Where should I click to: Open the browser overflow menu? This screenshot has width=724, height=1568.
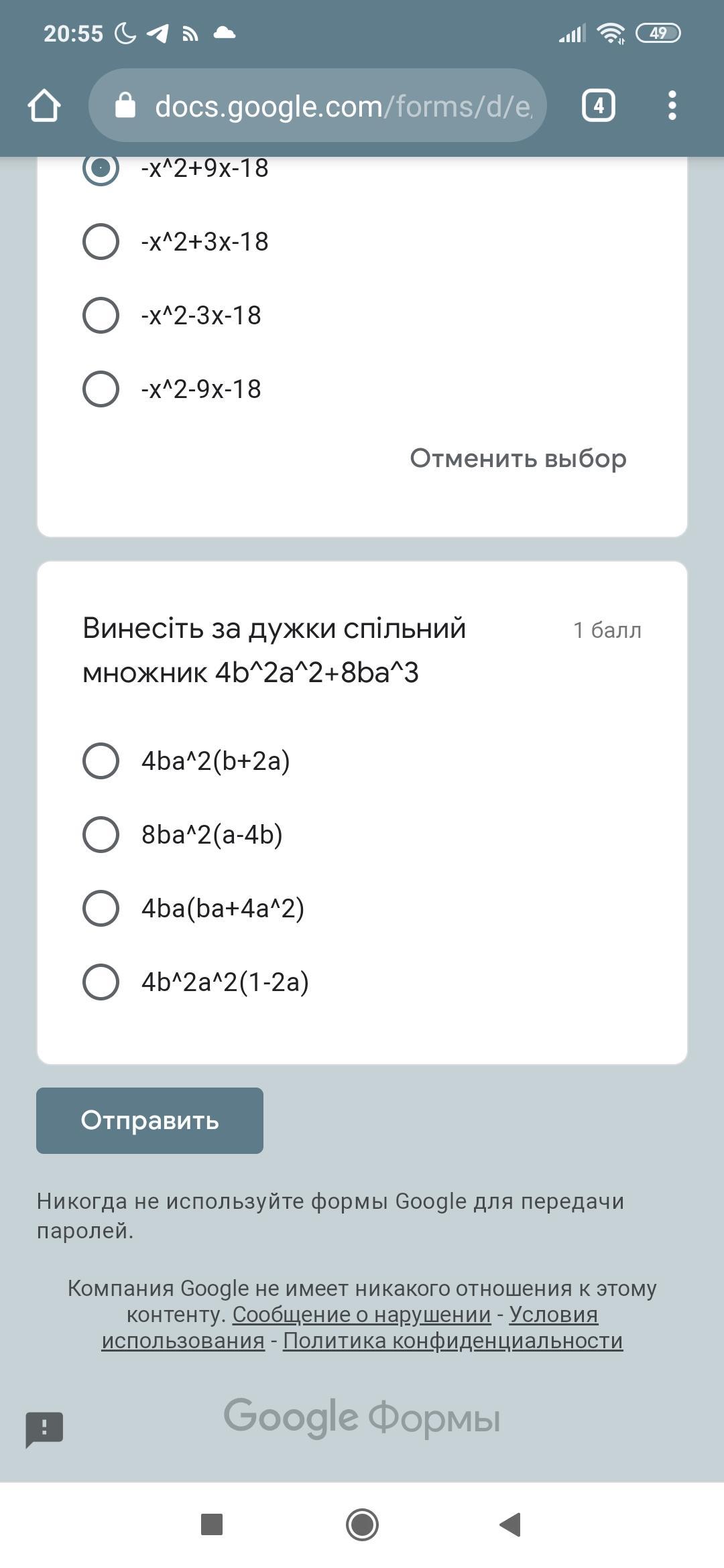point(672,106)
